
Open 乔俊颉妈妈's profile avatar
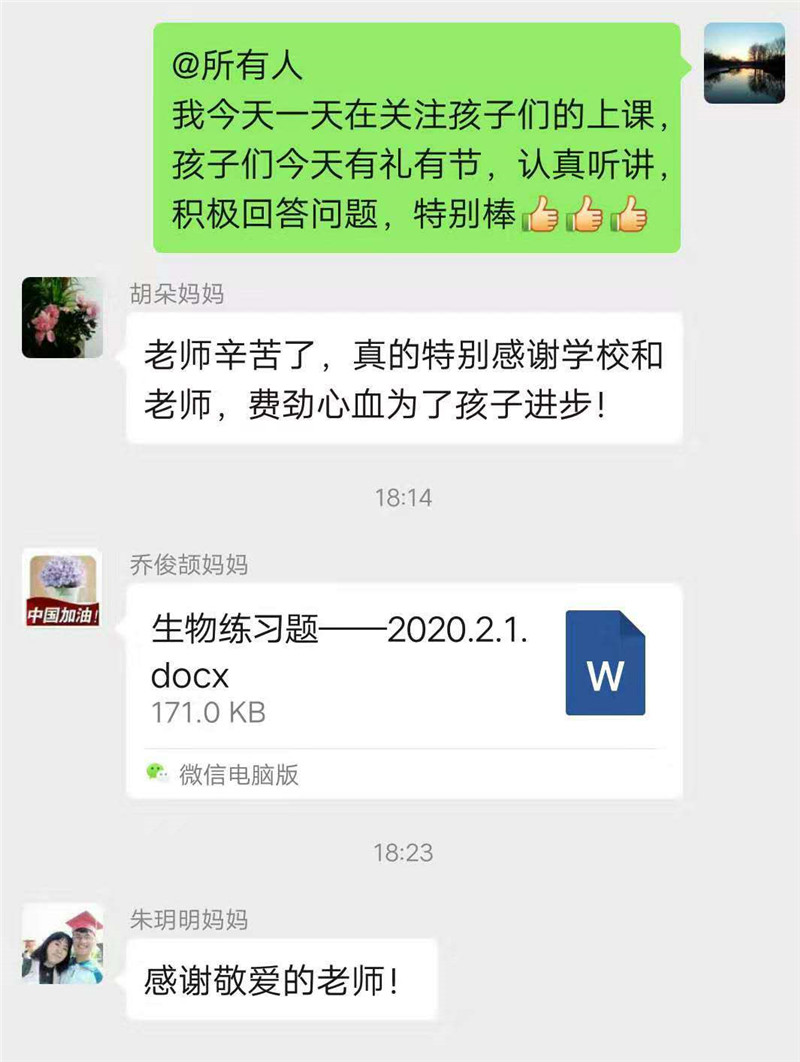tap(62, 591)
